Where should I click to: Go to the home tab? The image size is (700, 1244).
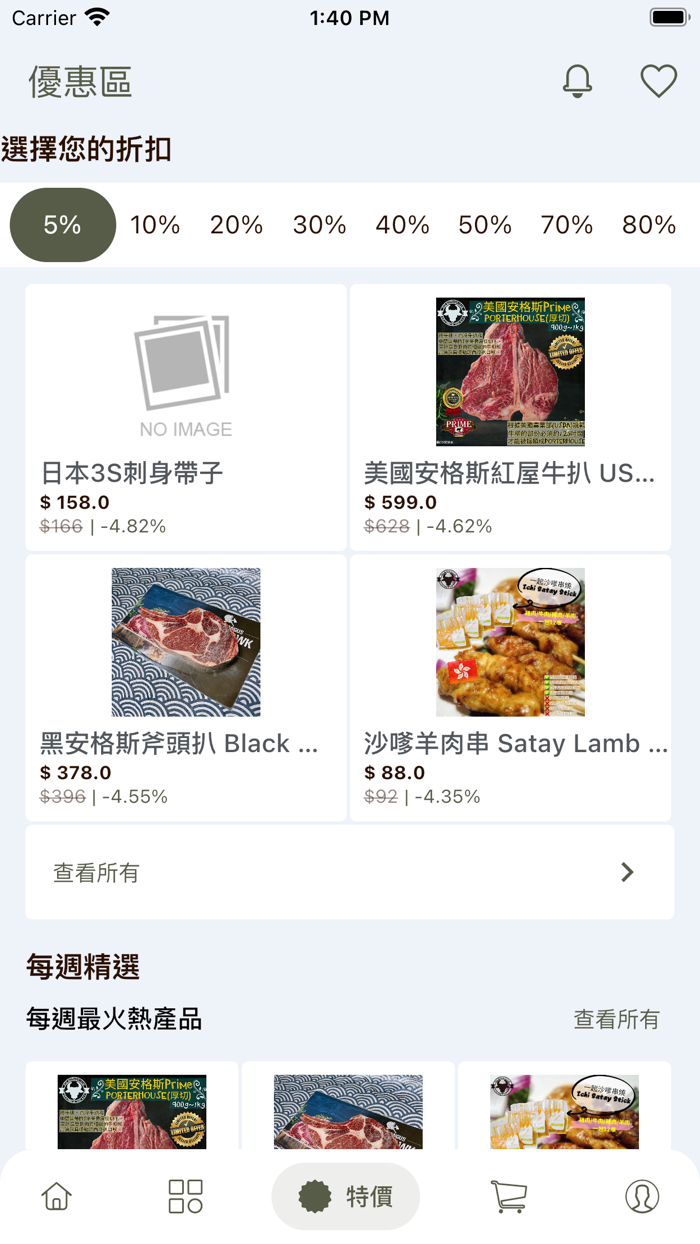[x=57, y=1196]
